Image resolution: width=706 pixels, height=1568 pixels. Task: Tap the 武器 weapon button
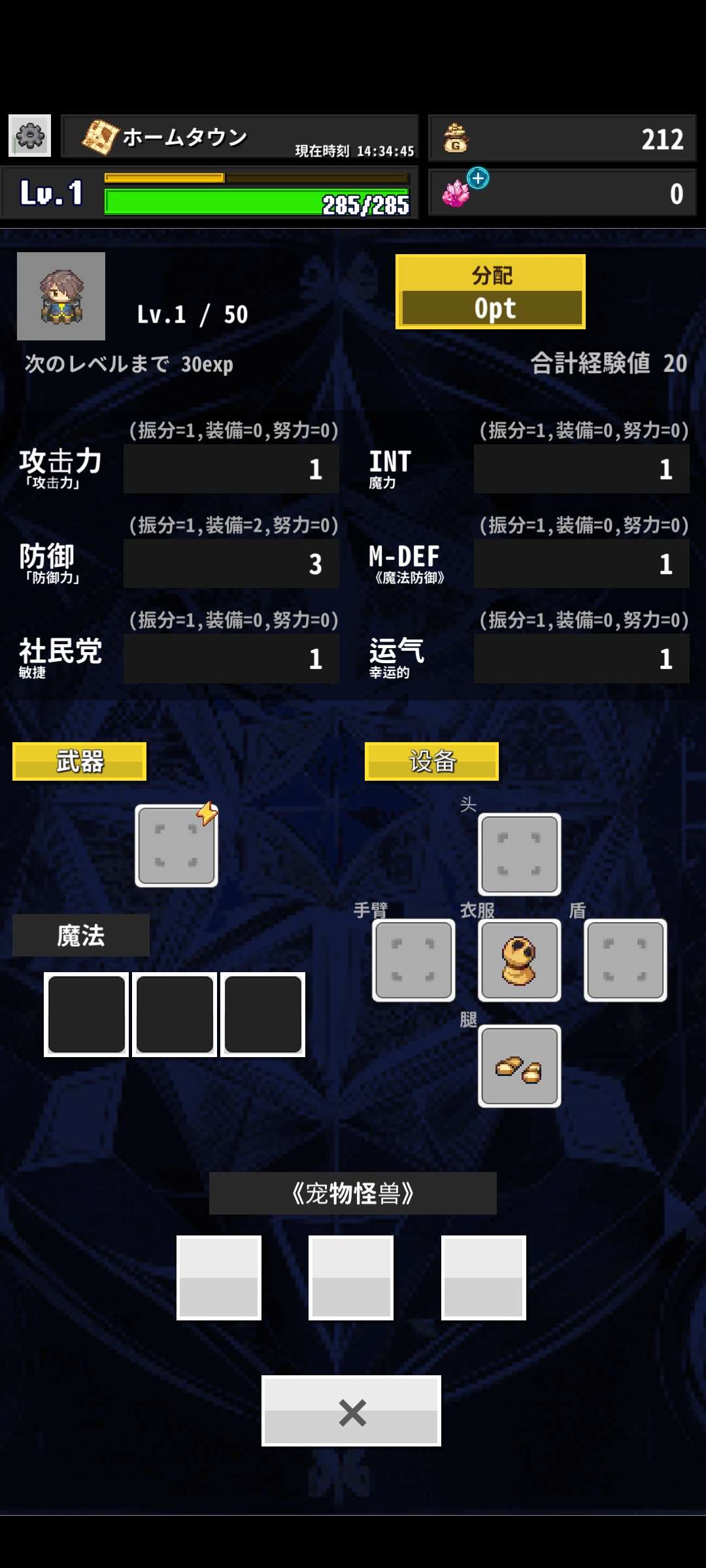click(79, 761)
